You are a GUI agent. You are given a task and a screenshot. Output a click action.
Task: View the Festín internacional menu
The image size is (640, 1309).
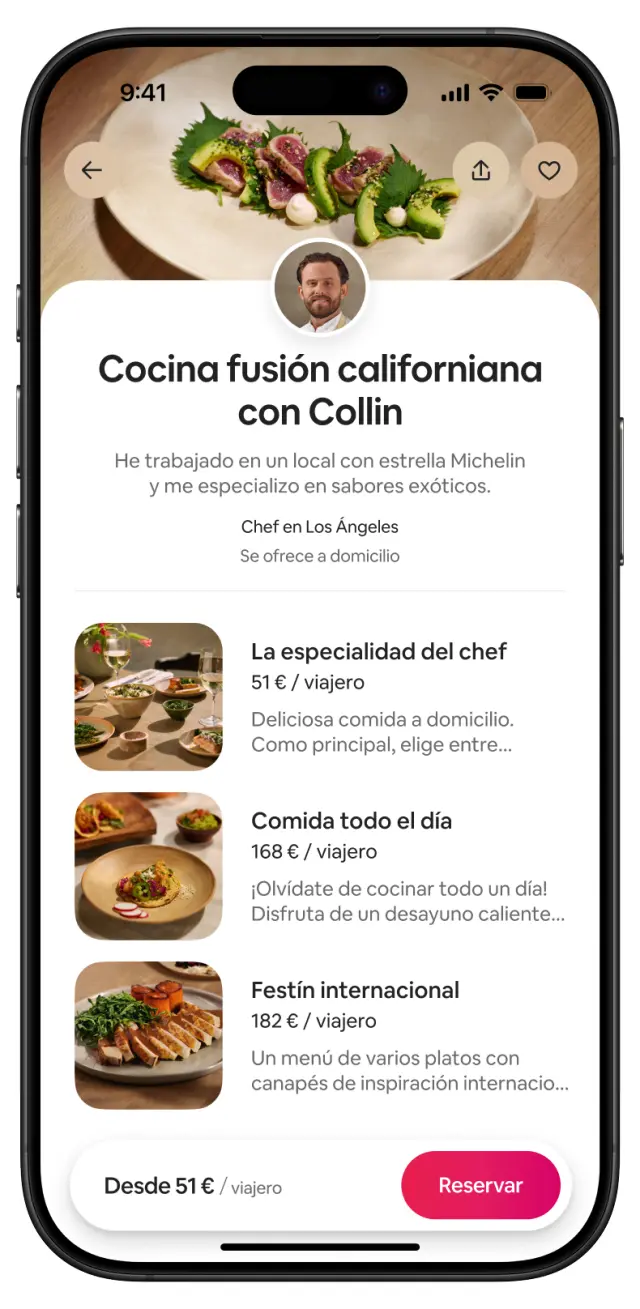(x=355, y=990)
